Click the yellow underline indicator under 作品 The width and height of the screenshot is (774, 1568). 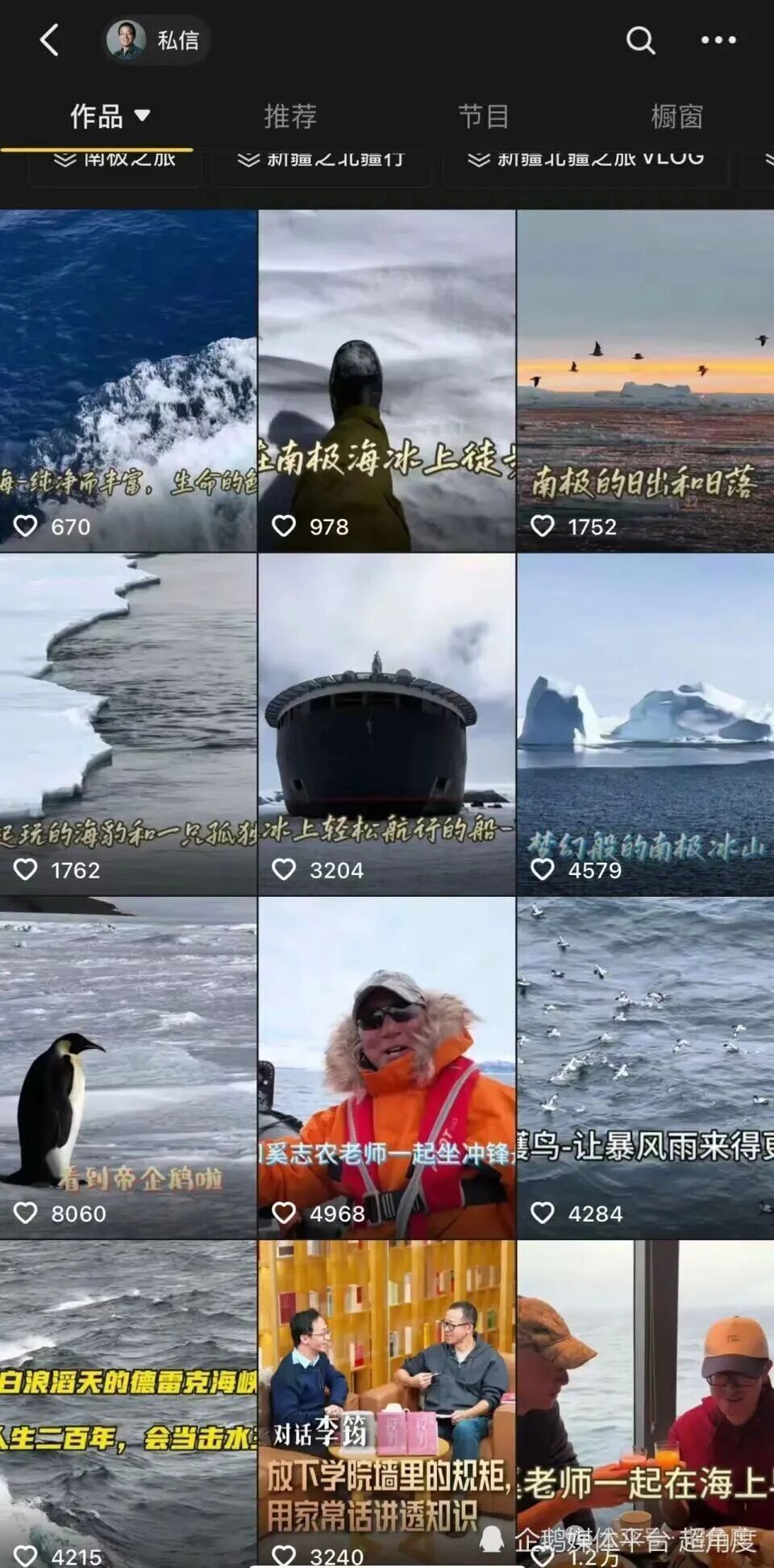(x=97, y=147)
